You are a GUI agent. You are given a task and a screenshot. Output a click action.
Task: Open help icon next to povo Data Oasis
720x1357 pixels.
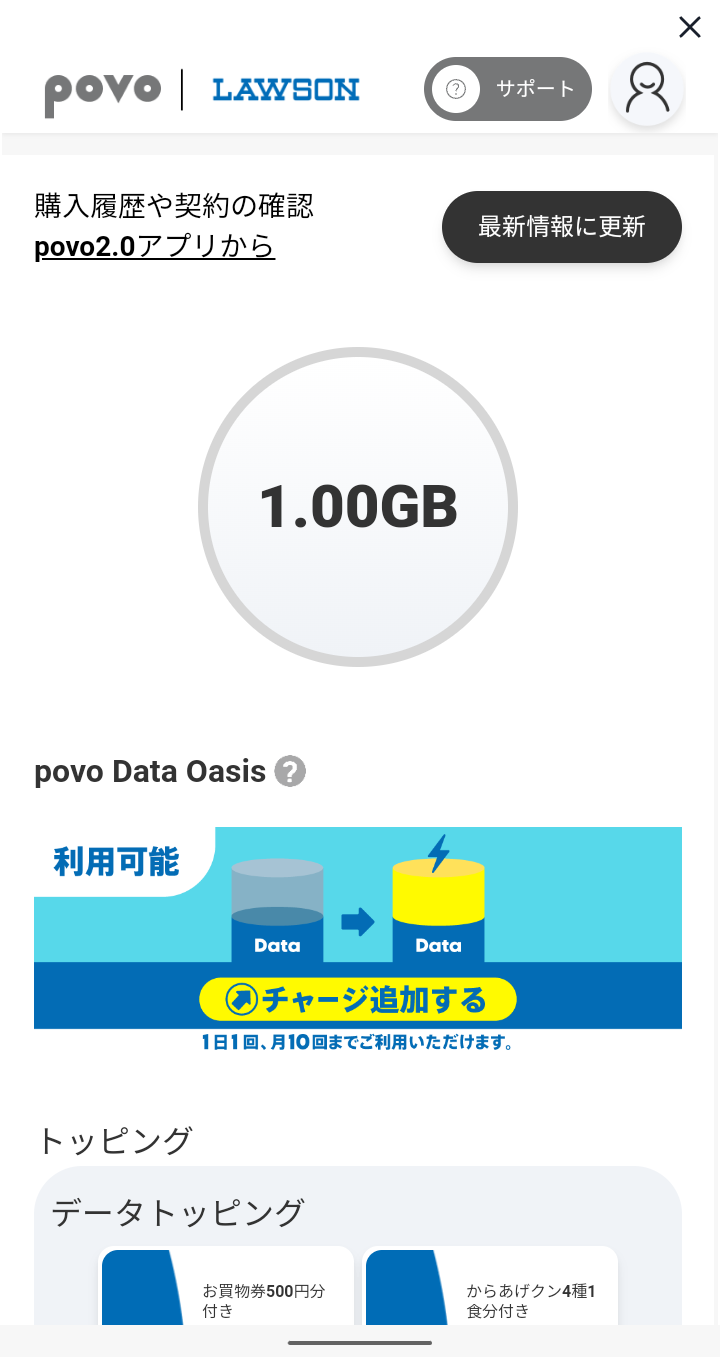coord(290,771)
